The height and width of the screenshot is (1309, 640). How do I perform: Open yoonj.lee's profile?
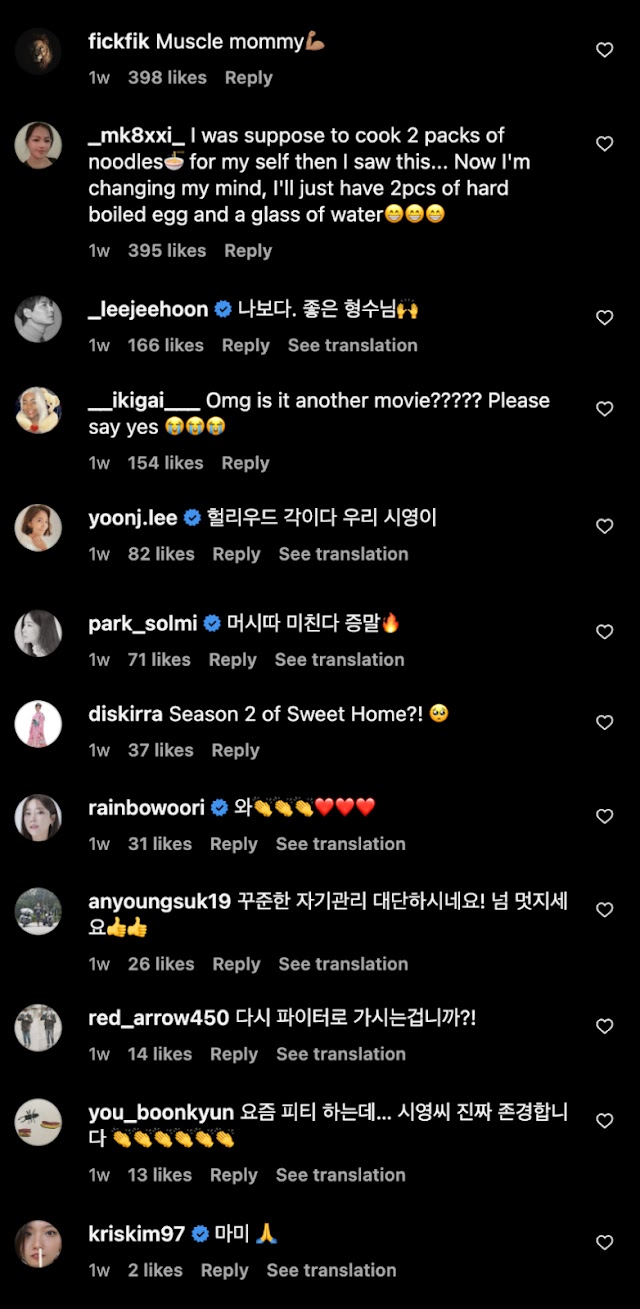click(x=132, y=518)
